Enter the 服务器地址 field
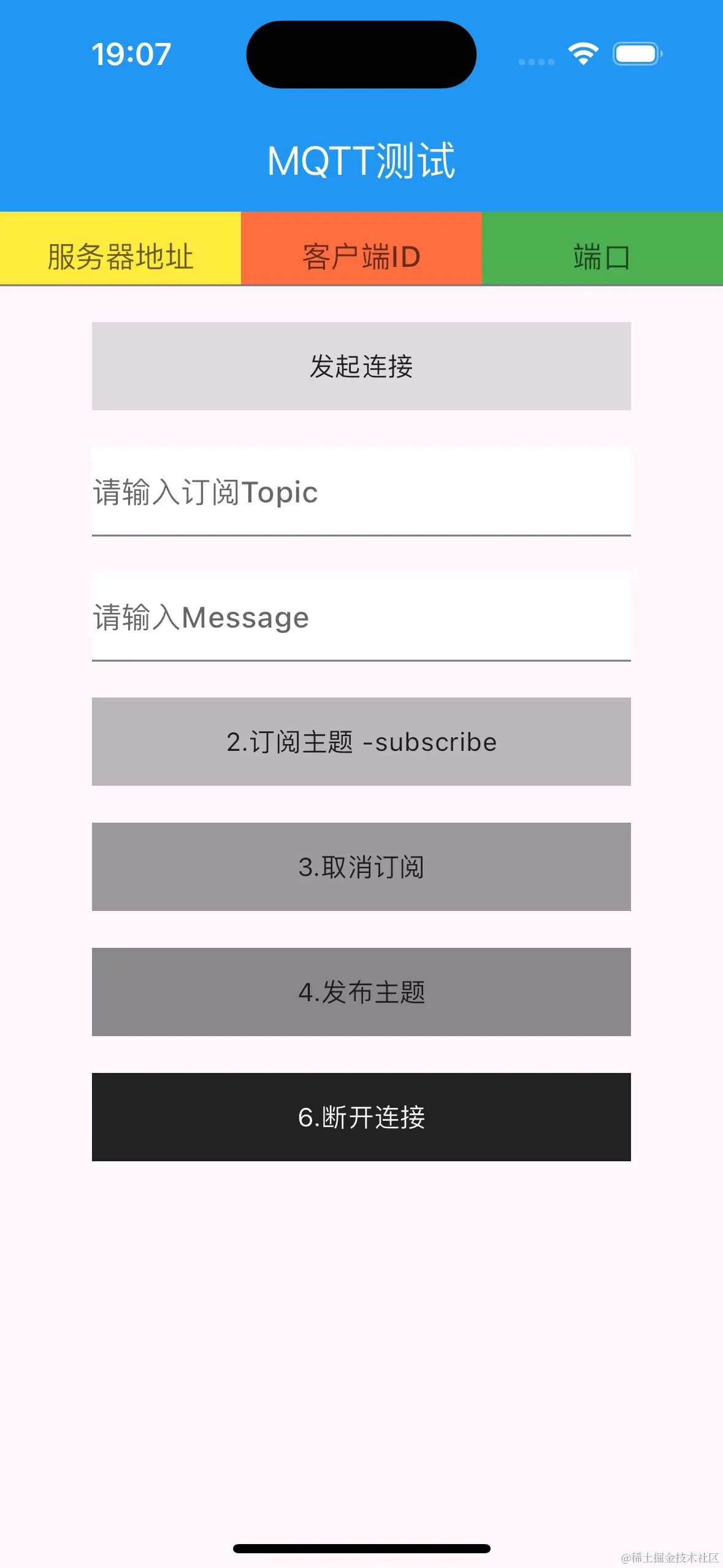 [120, 249]
